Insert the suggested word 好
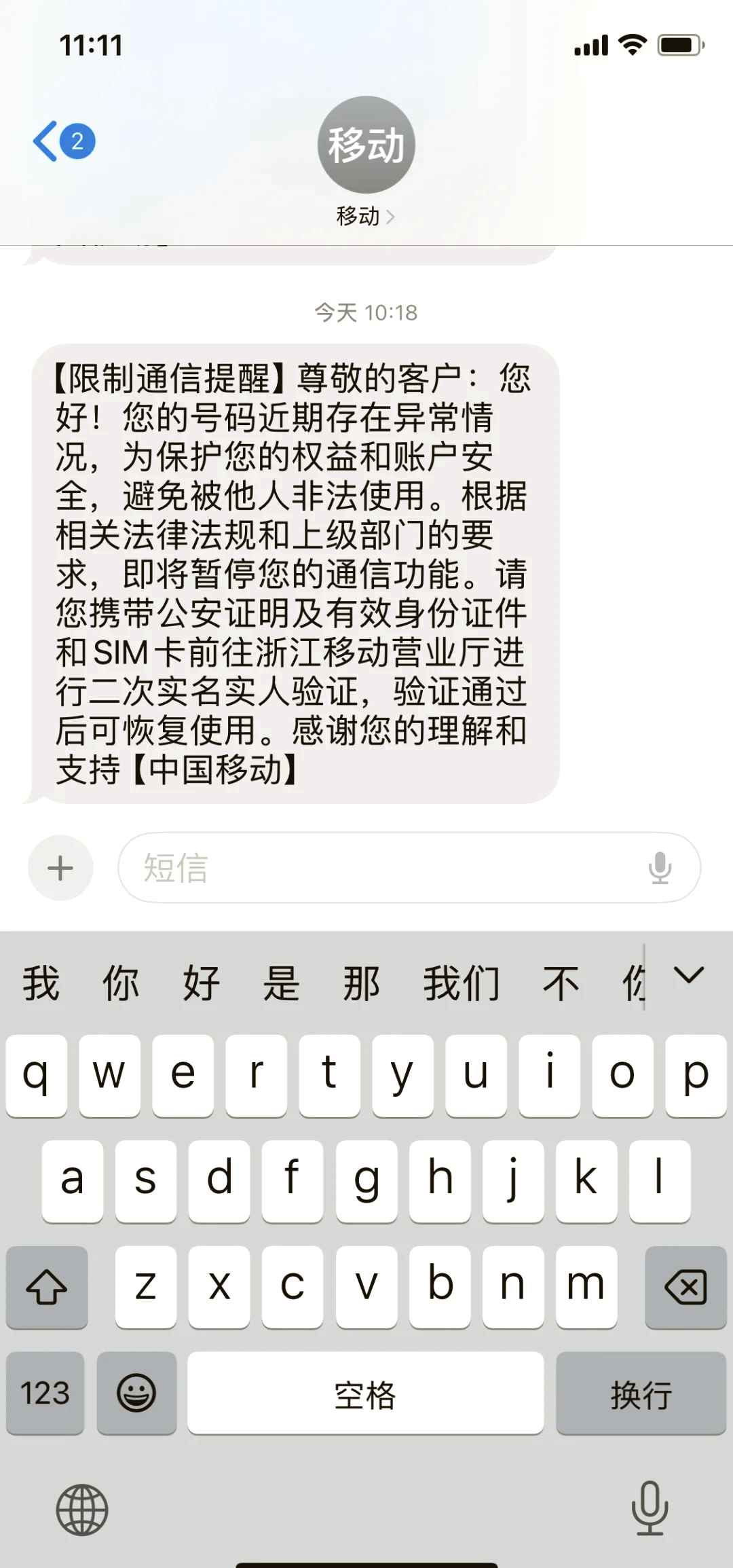Image resolution: width=733 pixels, height=1568 pixels. click(201, 983)
